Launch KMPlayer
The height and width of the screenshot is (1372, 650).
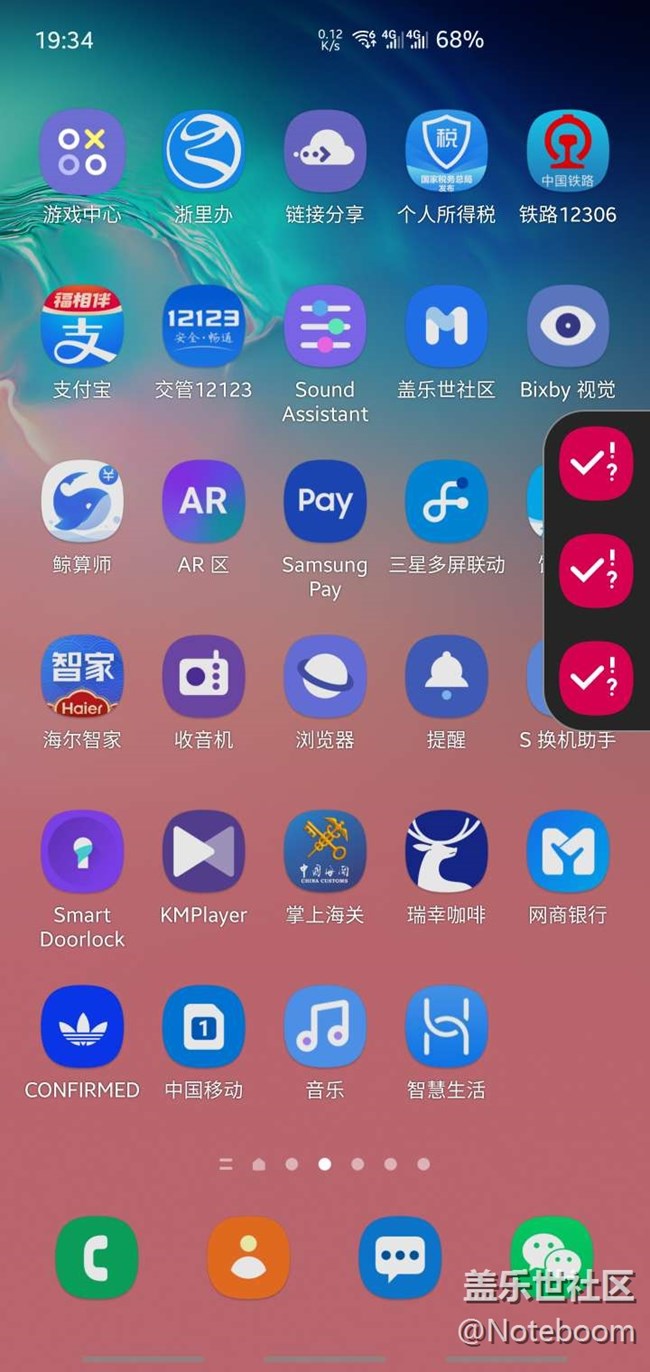pyautogui.click(x=204, y=852)
